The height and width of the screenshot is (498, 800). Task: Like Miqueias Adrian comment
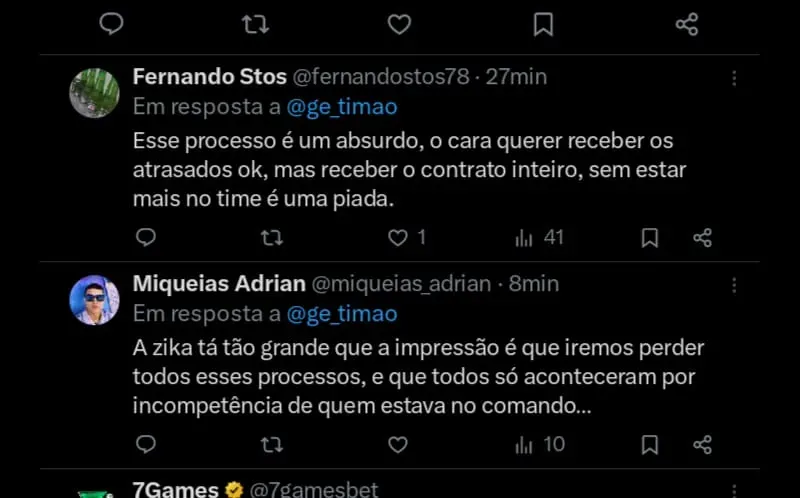tap(398, 443)
